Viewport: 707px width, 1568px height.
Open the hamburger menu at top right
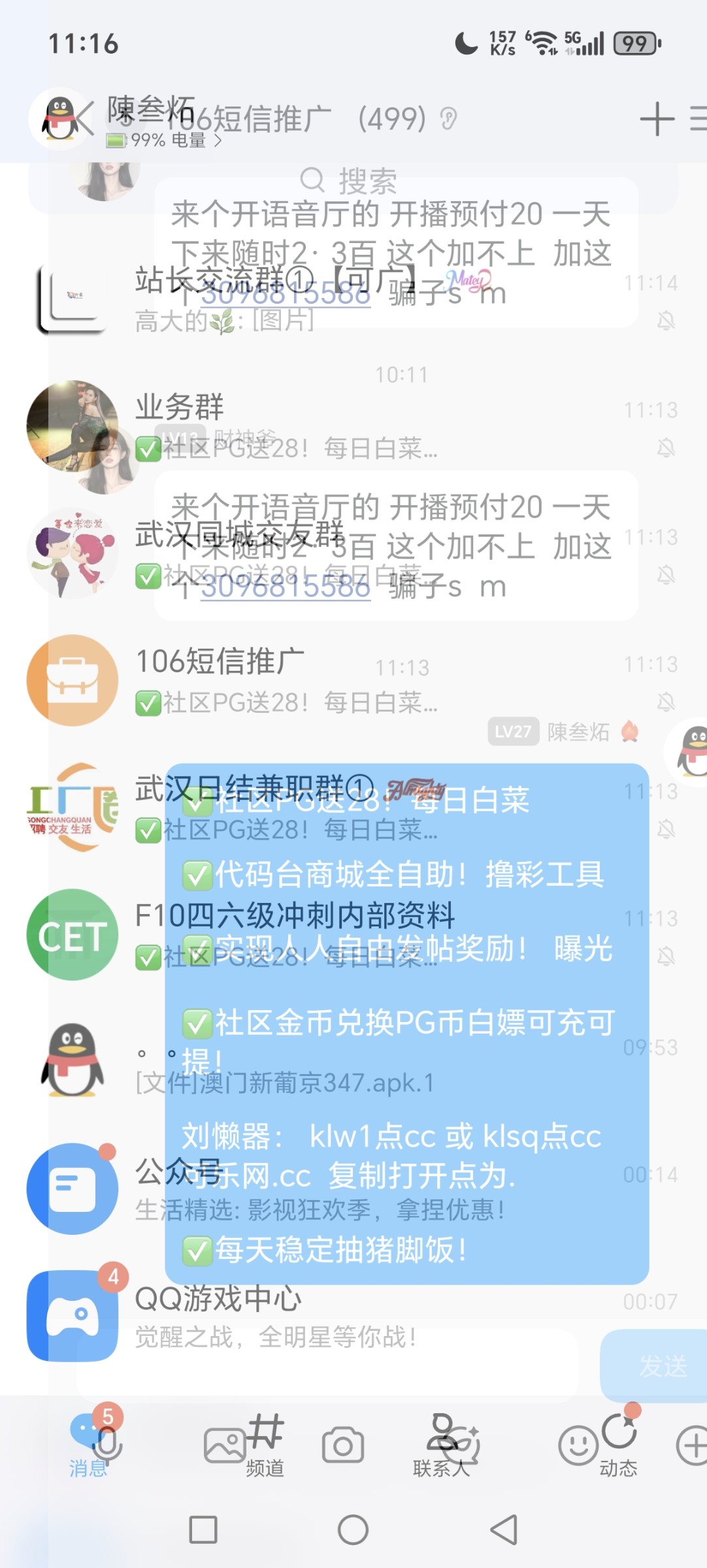tap(699, 119)
